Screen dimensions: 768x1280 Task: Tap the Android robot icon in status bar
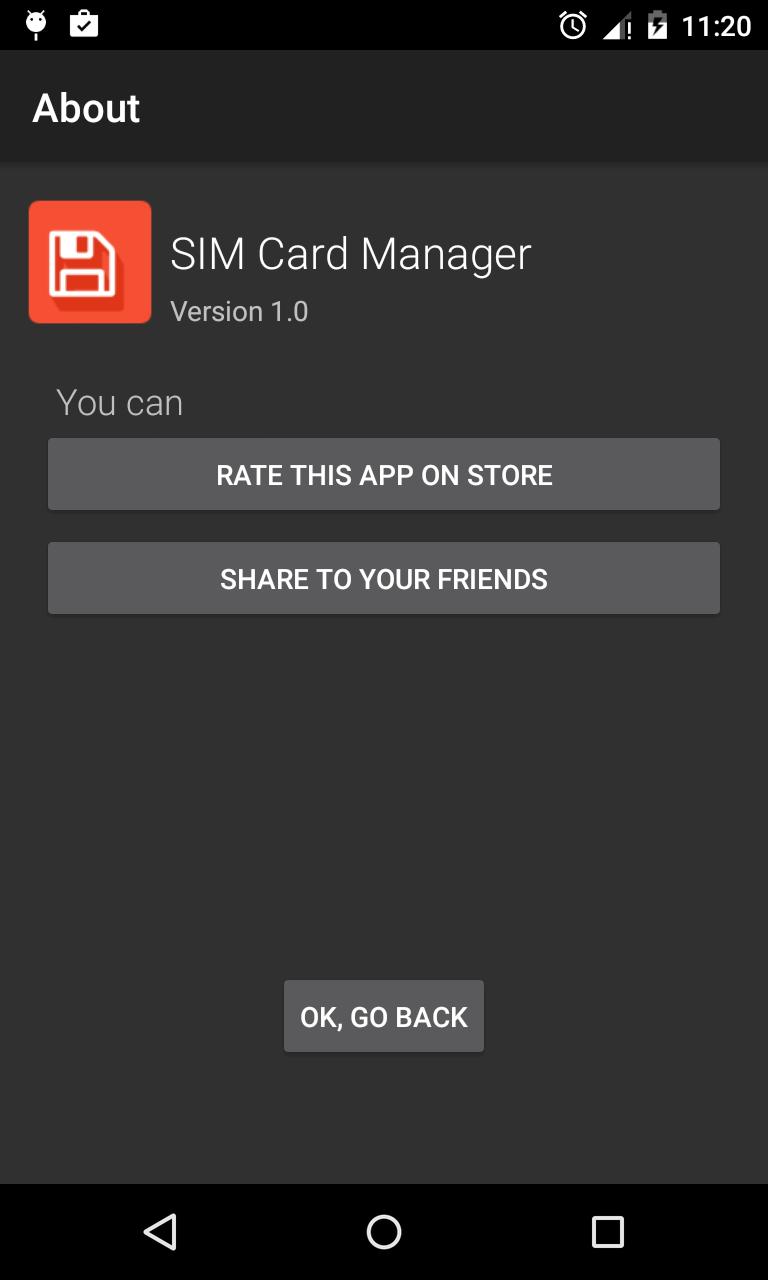(34, 24)
